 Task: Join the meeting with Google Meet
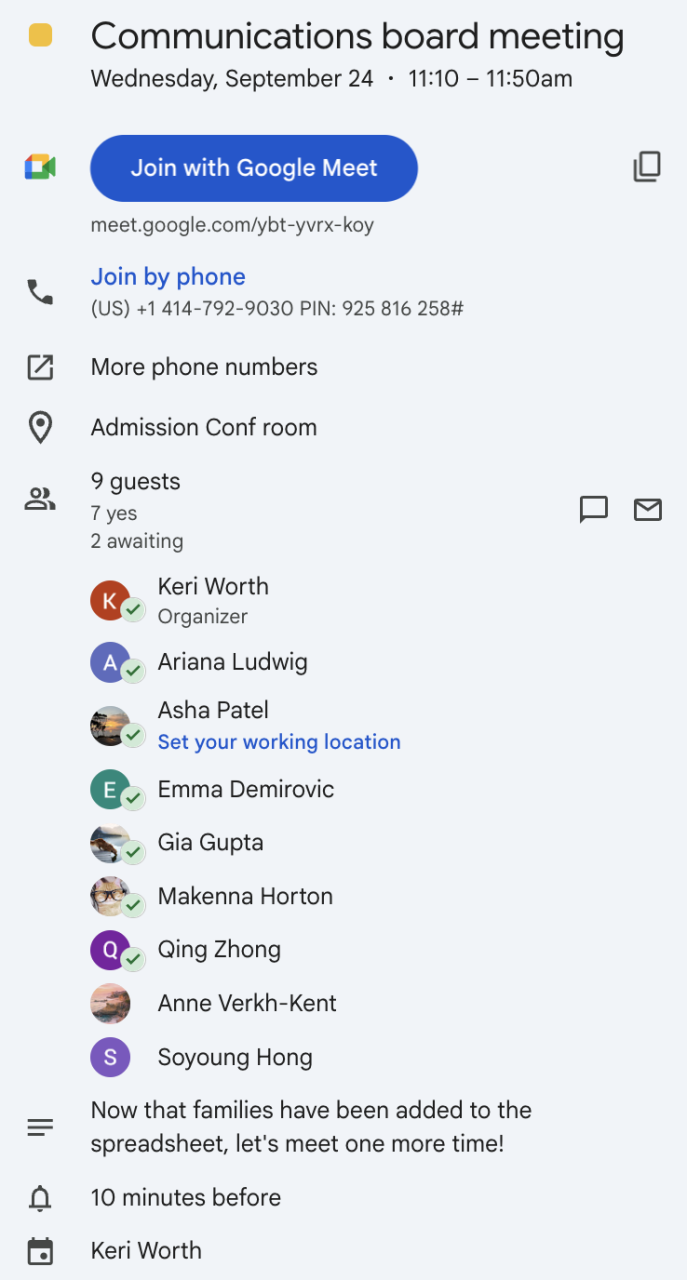tap(253, 168)
